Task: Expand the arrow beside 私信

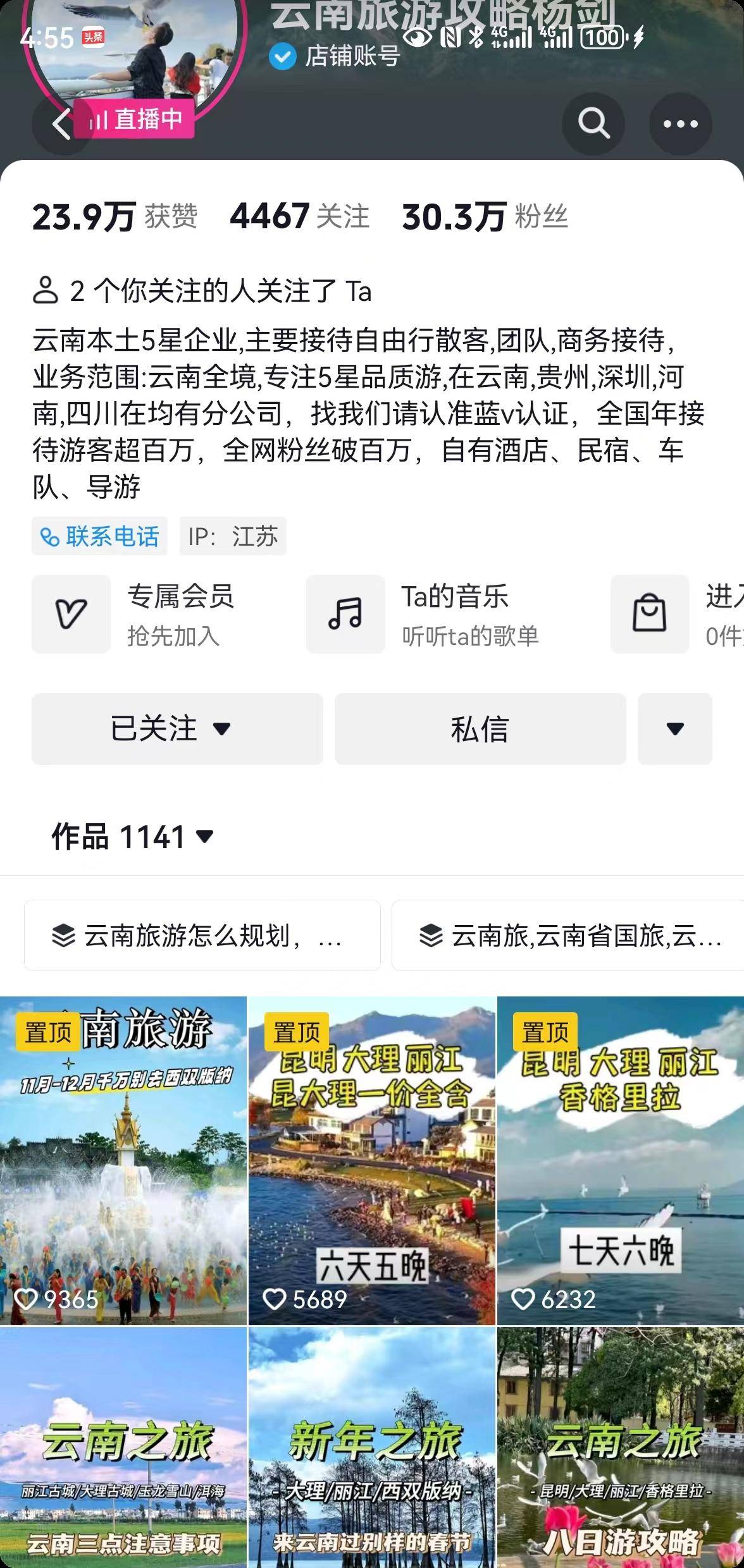Action: tap(675, 728)
